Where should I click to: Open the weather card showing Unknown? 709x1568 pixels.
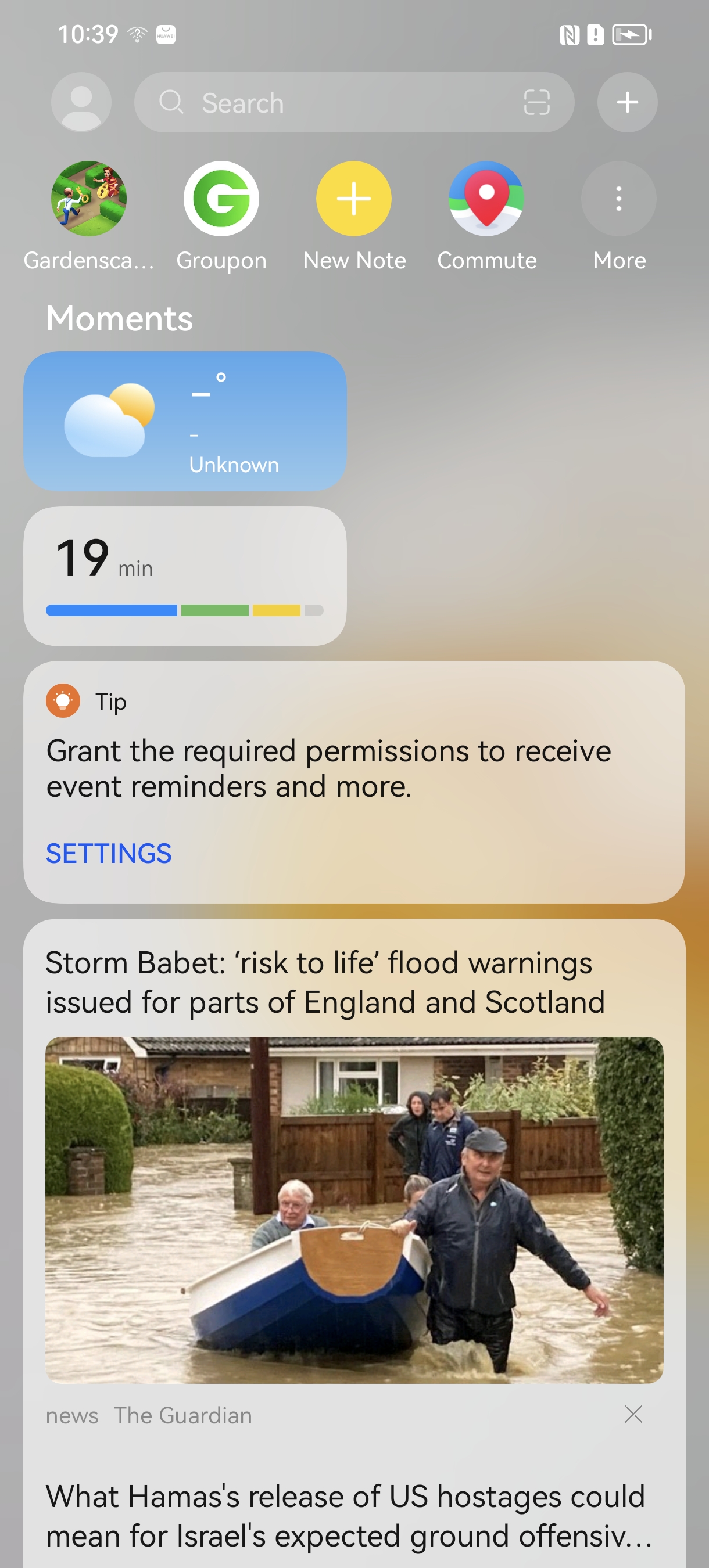point(185,421)
